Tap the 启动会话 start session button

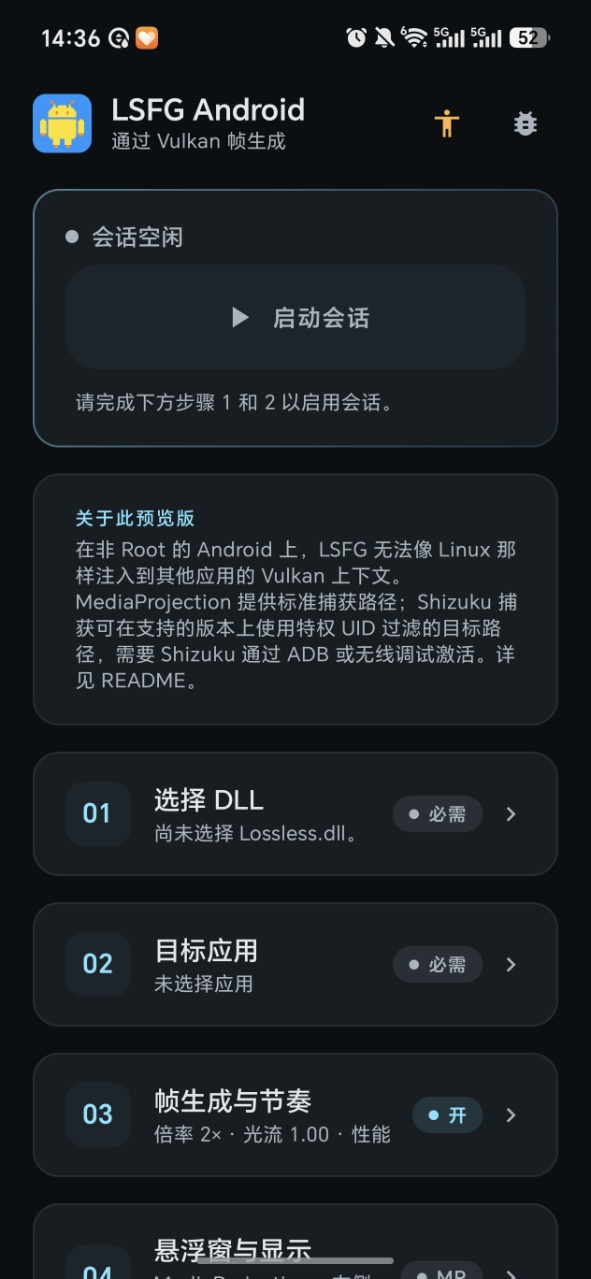(x=296, y=318)
